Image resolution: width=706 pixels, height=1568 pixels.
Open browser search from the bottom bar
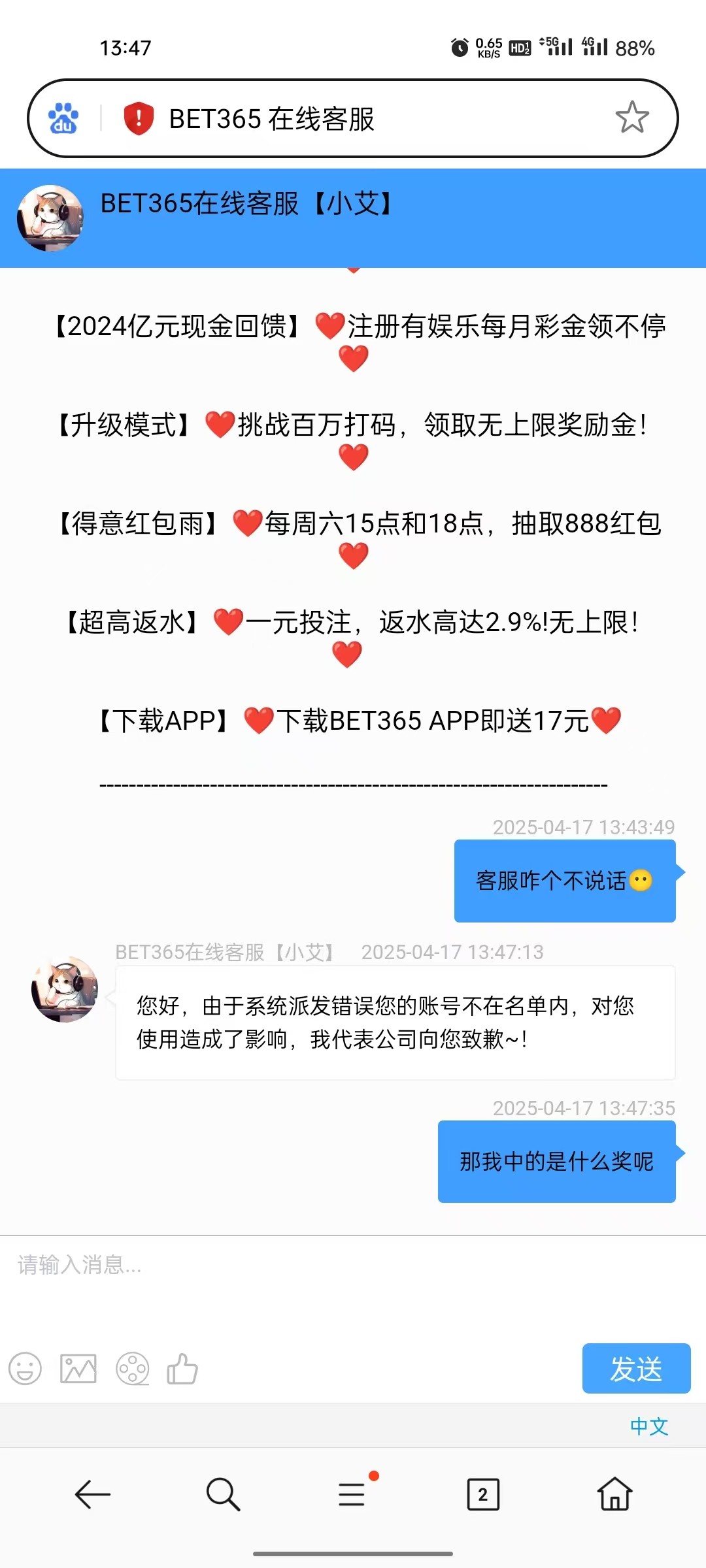tap(223, 1494)
